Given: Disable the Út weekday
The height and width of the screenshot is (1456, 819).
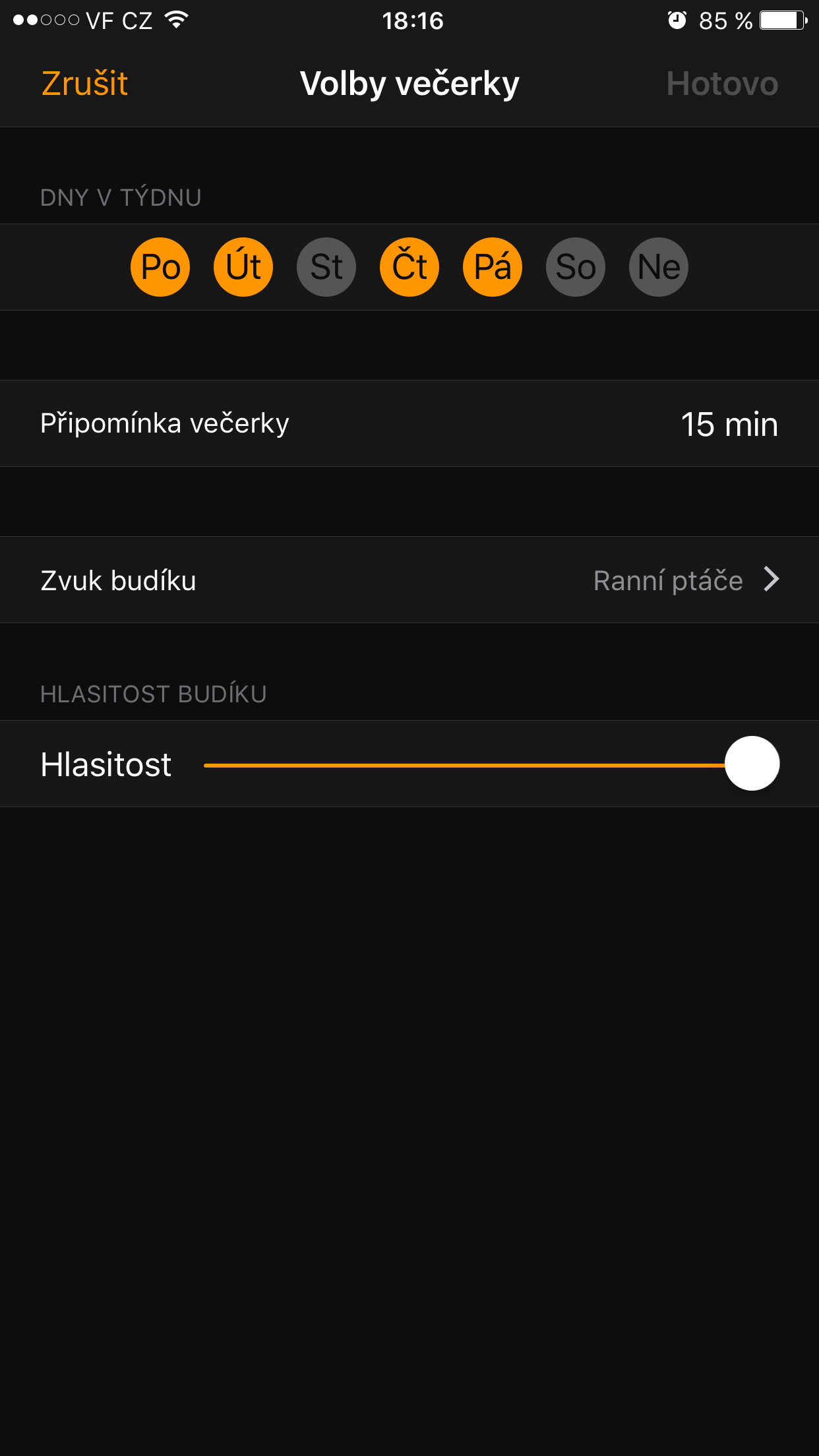Looking at the screenshot, I should [243, 266].
